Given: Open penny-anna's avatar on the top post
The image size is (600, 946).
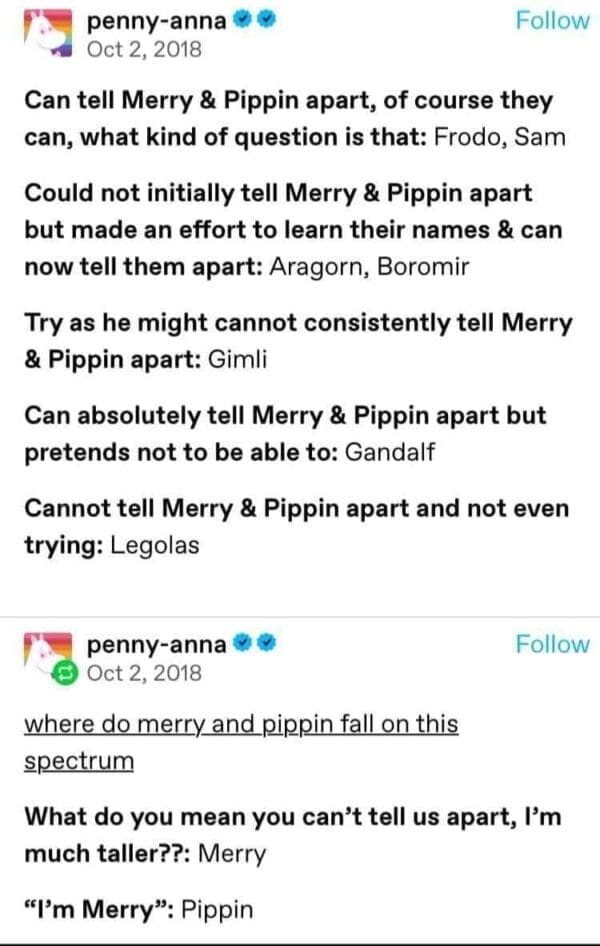Looking at the screenshot, I should pyautogui.click(x=47, y=31).
